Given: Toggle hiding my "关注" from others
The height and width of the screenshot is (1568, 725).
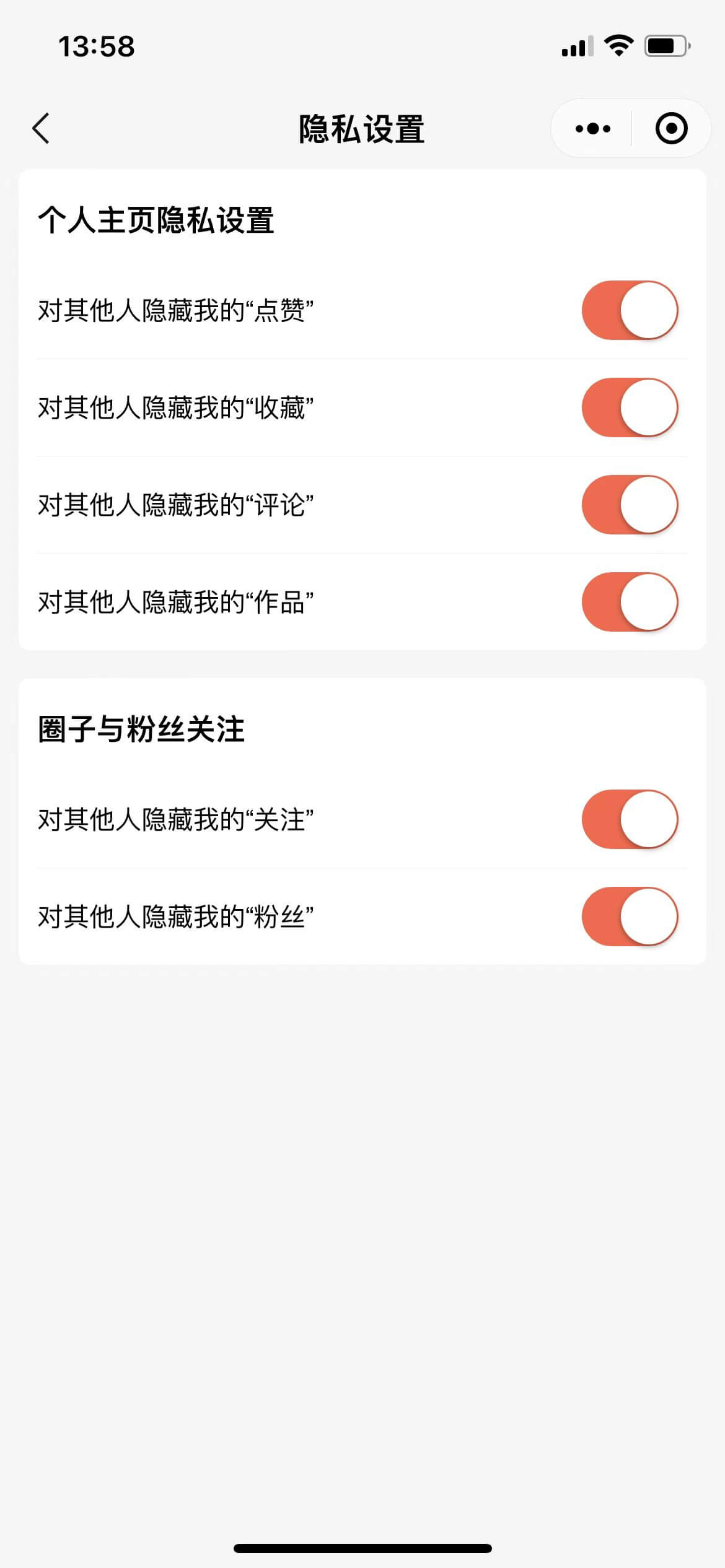Looking at the screenshot, I should [630, 819].
